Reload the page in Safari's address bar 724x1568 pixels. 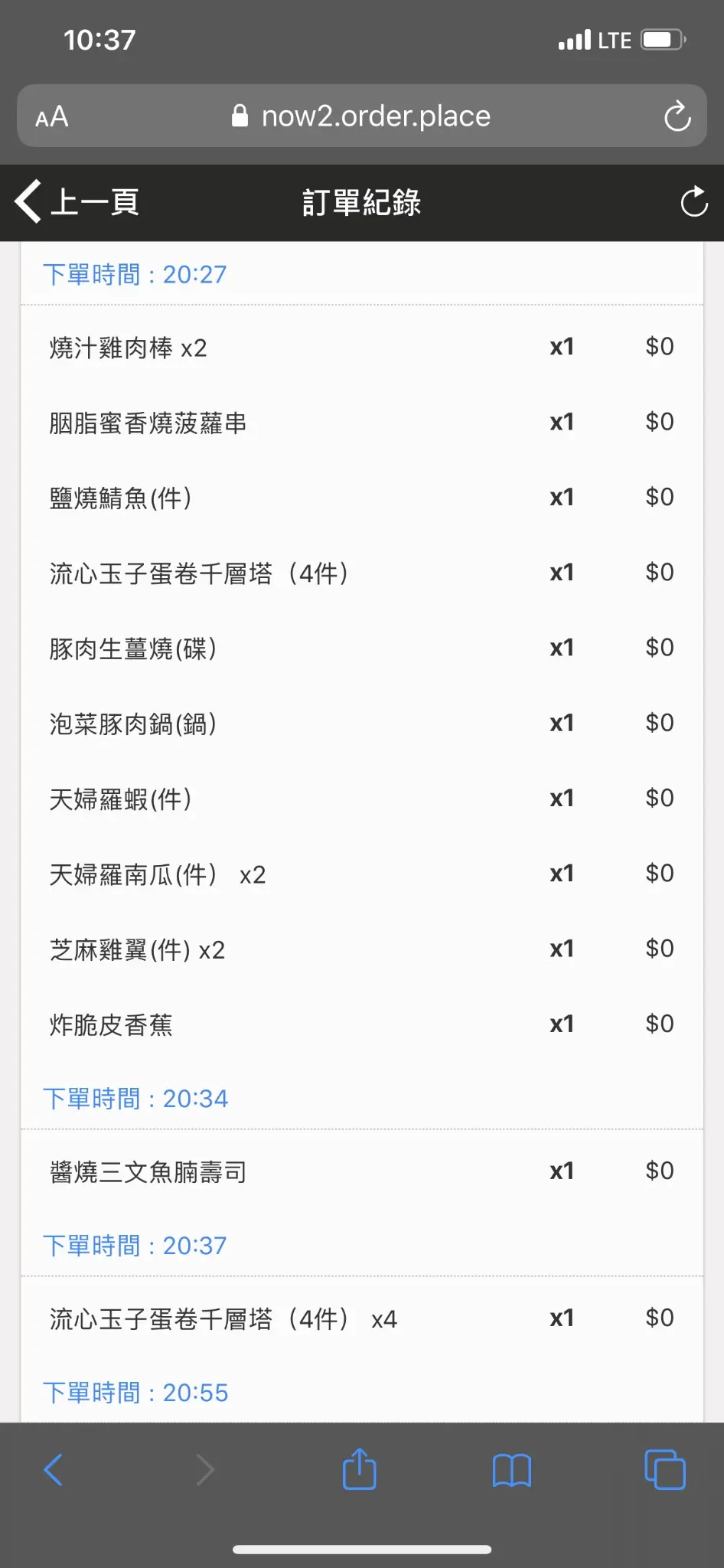pyautogui.click(x=677, y=116)
